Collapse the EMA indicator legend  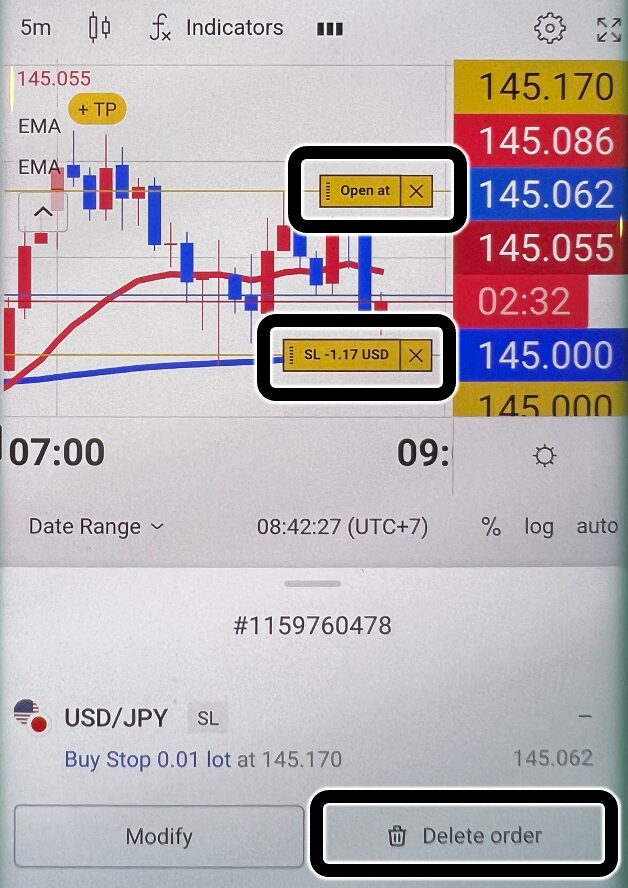click(x=43, y=211)
